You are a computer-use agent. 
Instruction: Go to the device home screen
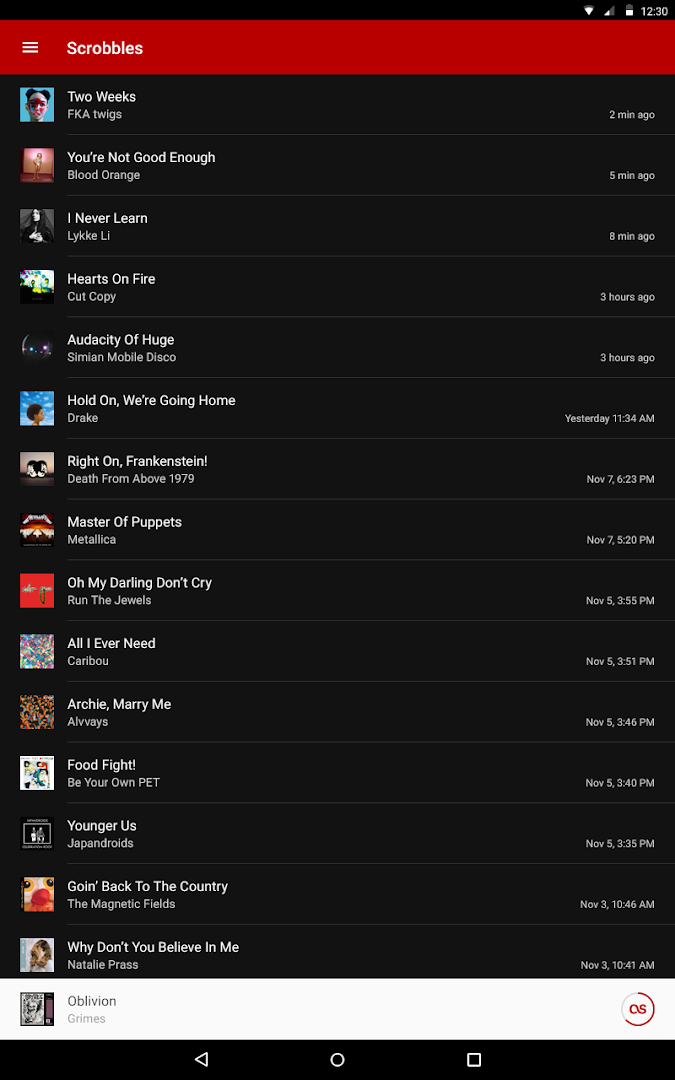coord(337,1060)
